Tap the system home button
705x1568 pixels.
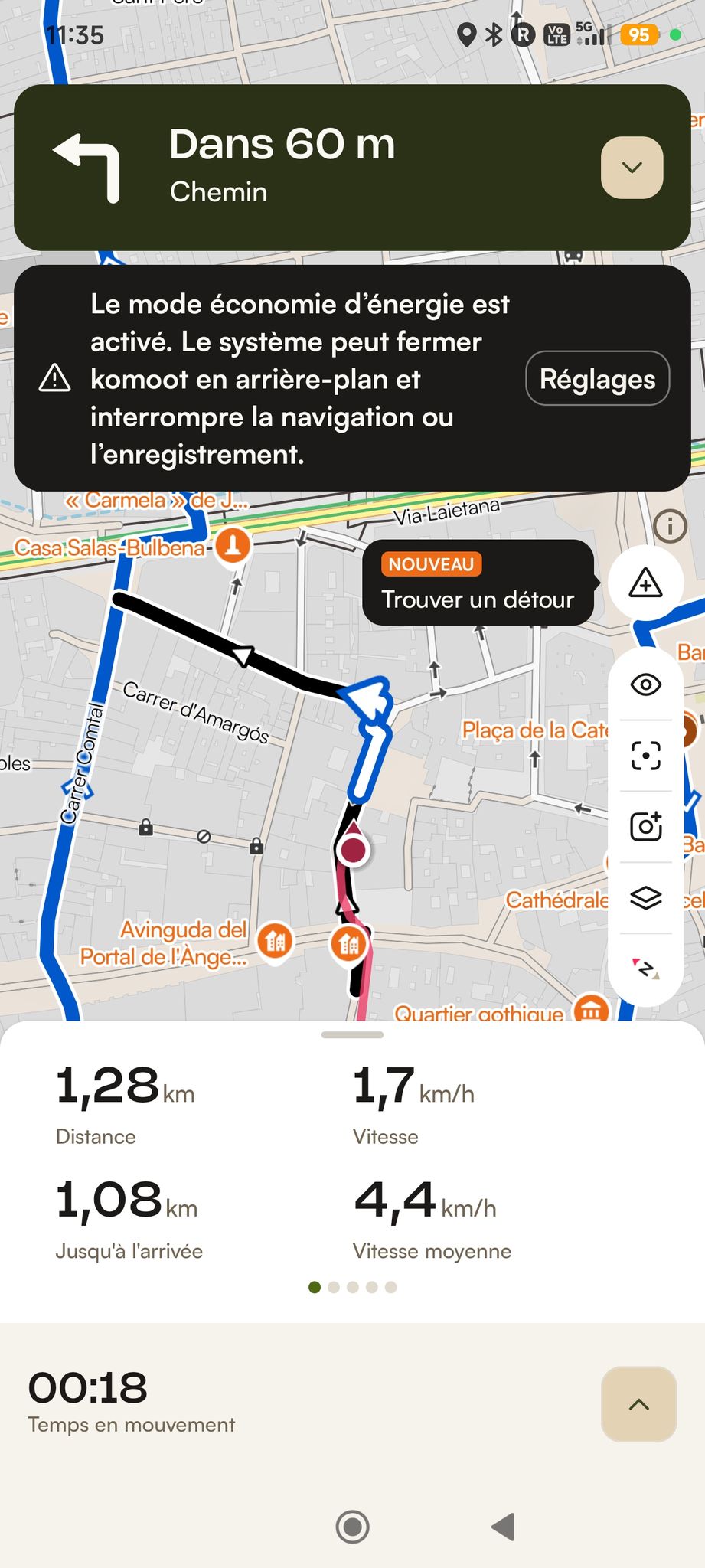click(x=352, y=1527)
